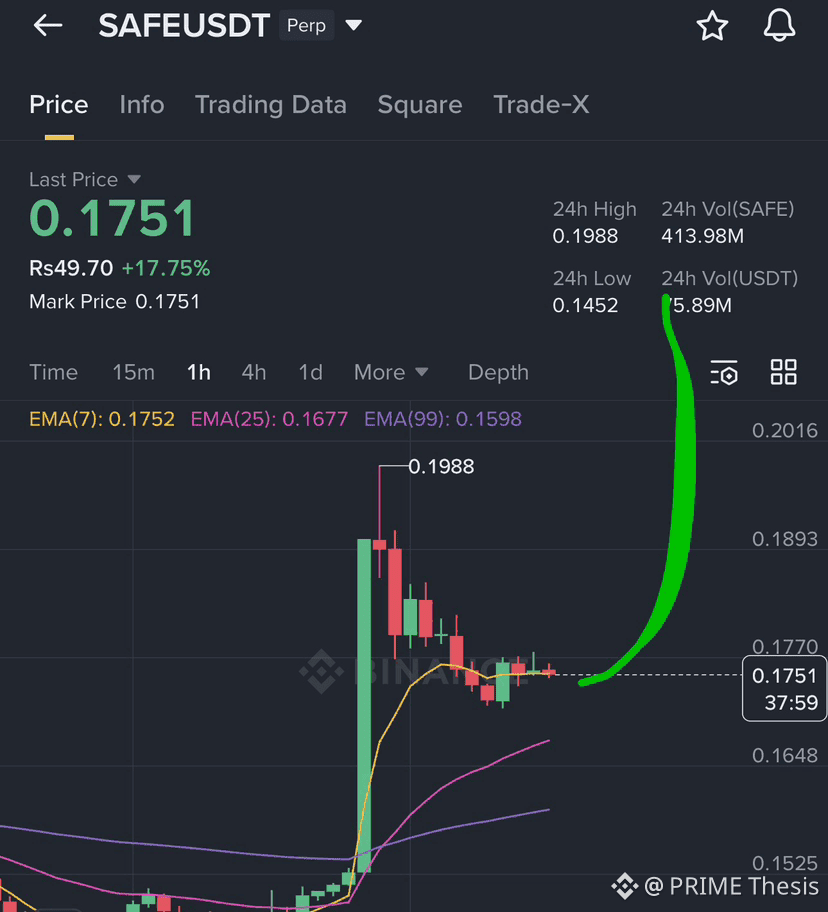Screen dimensions: 828x912
Task: Open chart indicator settings icon
Action: [724, 373]
